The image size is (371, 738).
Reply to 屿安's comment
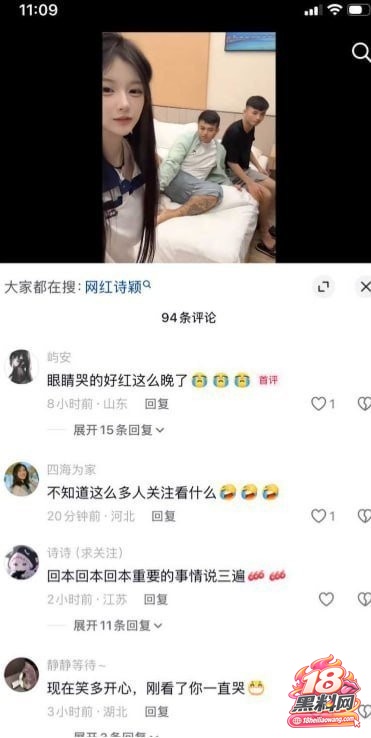tap(157, 403)
